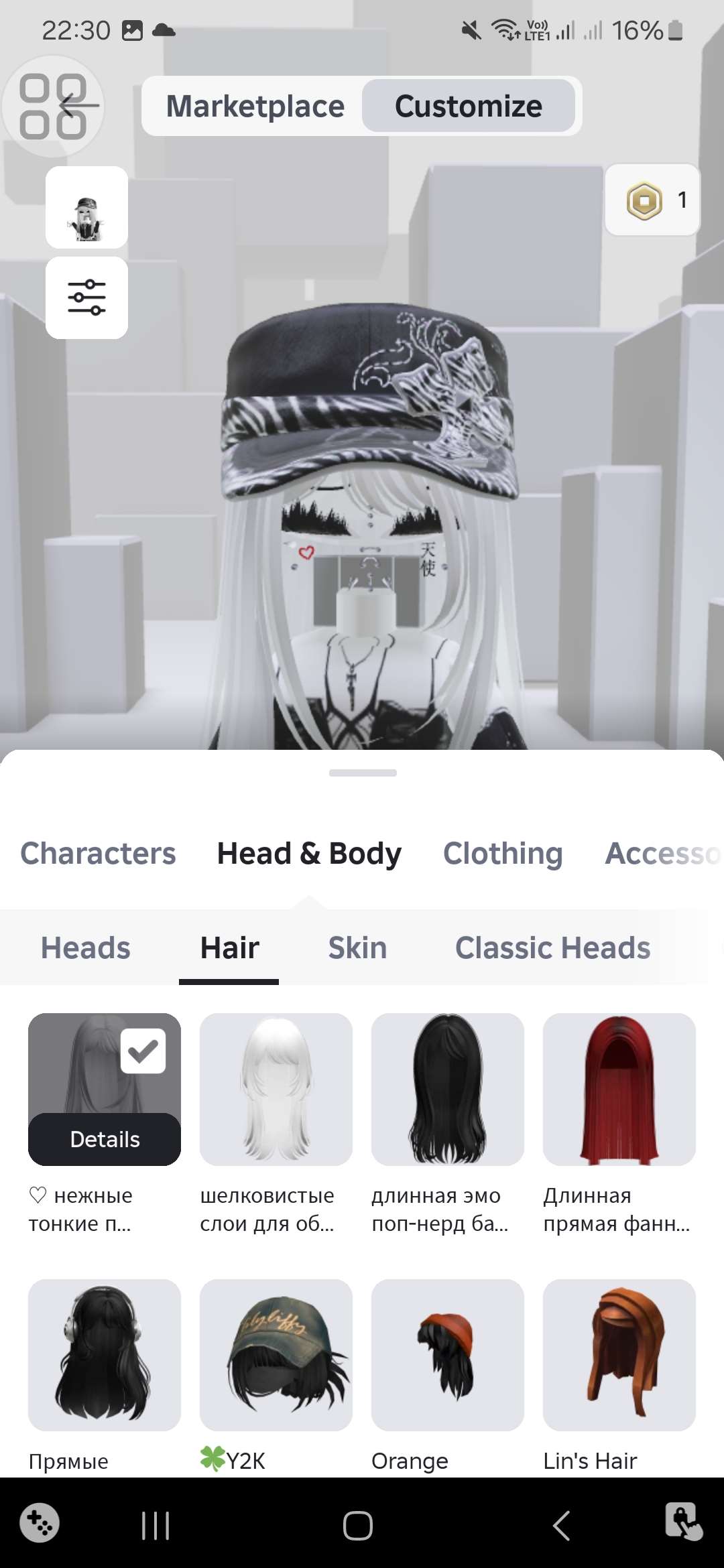Select the Head & Body category
Screen dimensions: 724x1568
[309, 854]
